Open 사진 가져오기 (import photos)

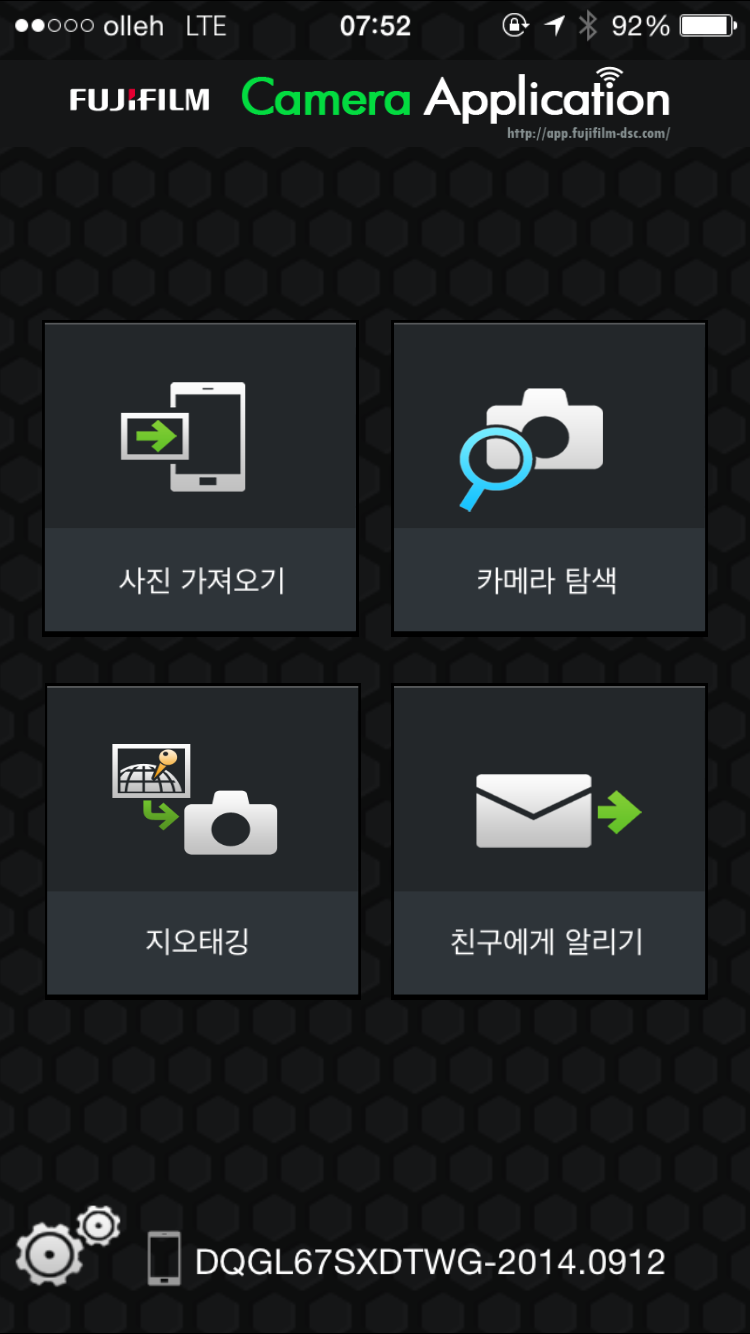tap(200, 478)
